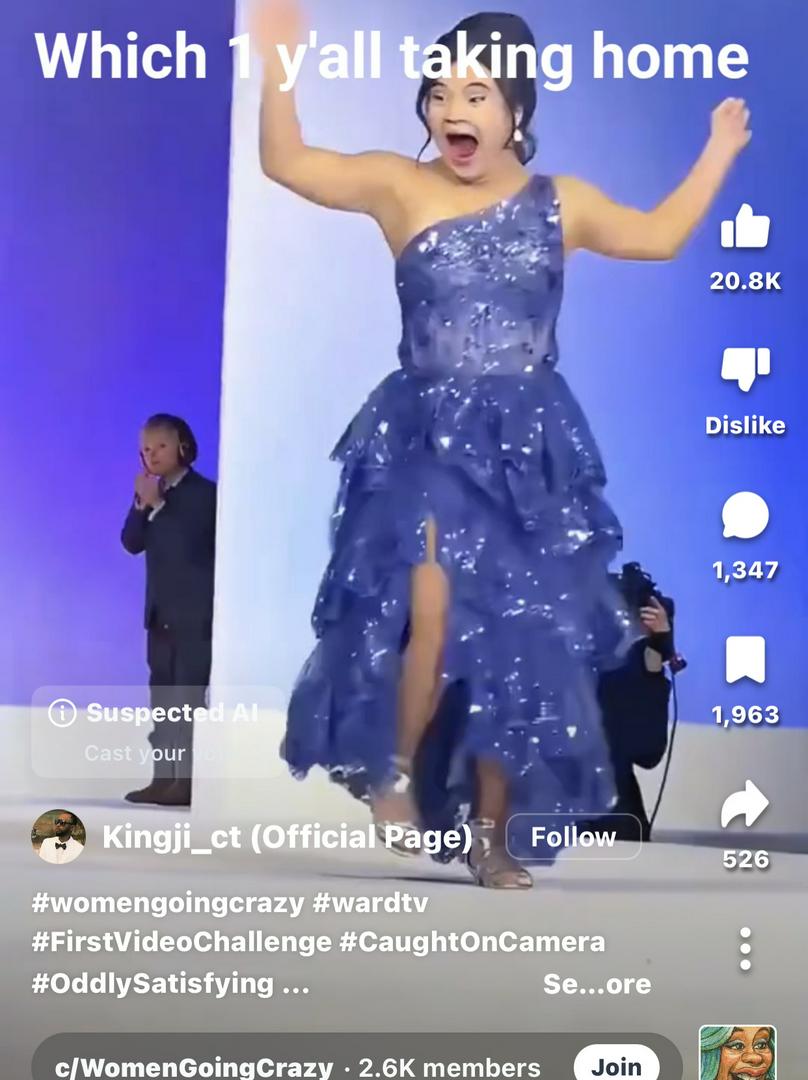Save this video with the bookmark icon
The height and width of the screenshot is (1080, 808).
[x=745, y=661]
